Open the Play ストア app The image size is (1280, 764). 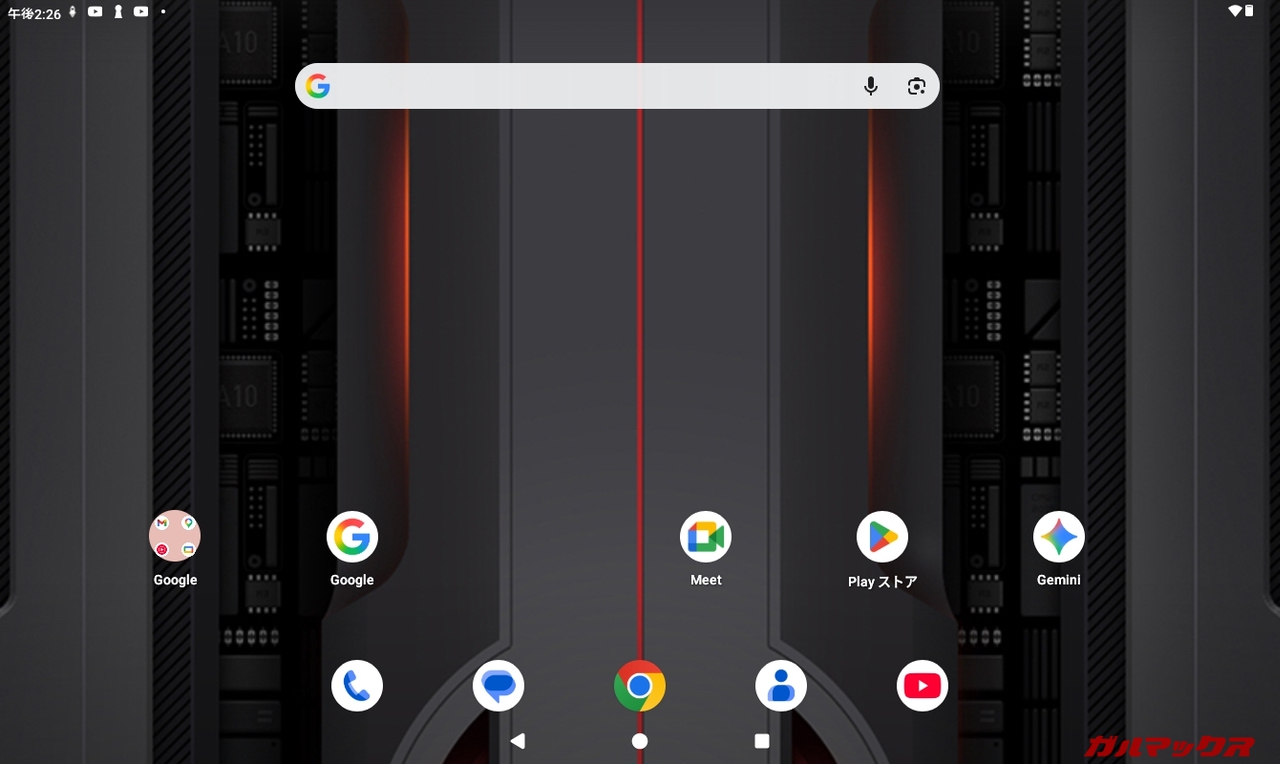882,537
